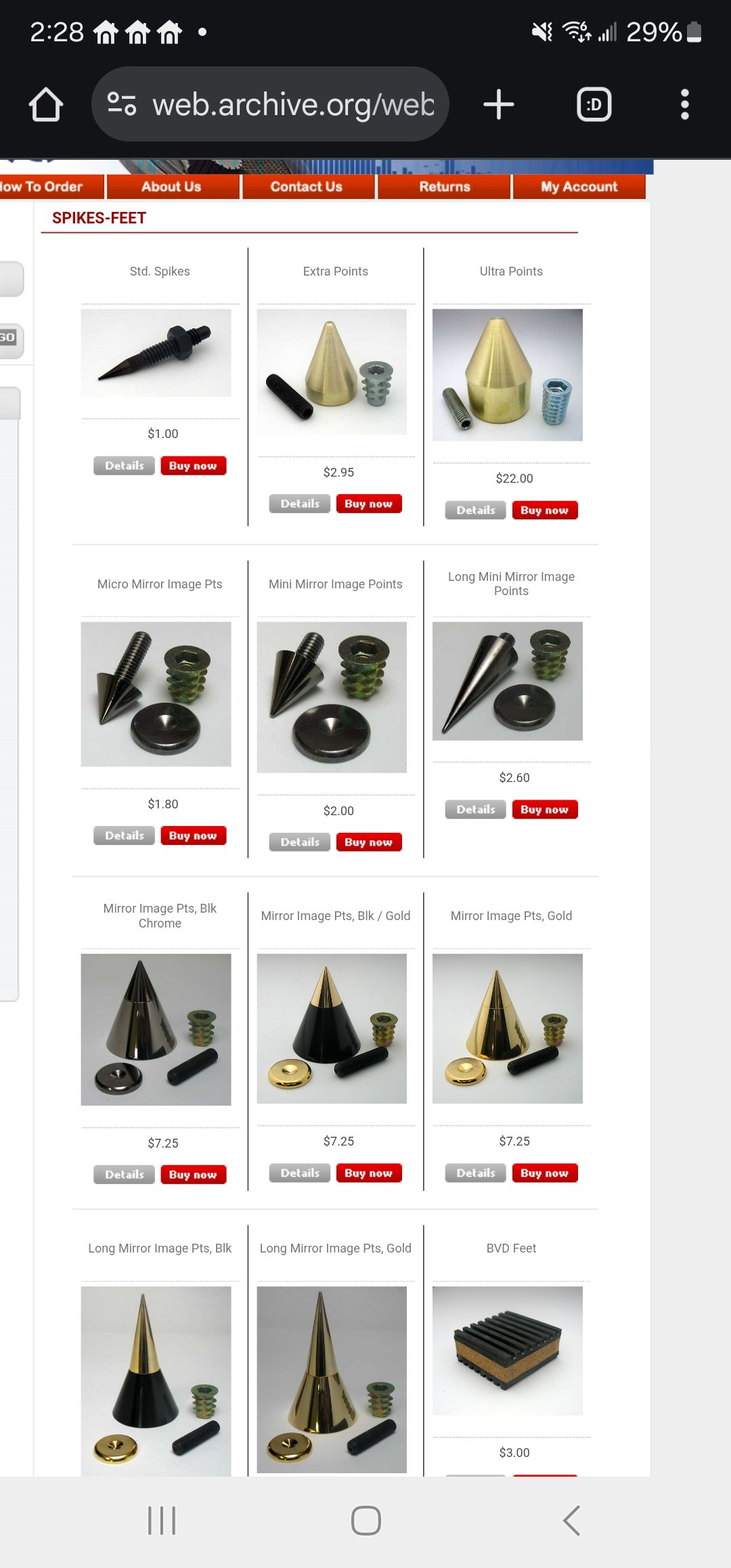This screenshot has height=1568, width=731.
Task: View Details for Std. Spikes
Action: 125,466
